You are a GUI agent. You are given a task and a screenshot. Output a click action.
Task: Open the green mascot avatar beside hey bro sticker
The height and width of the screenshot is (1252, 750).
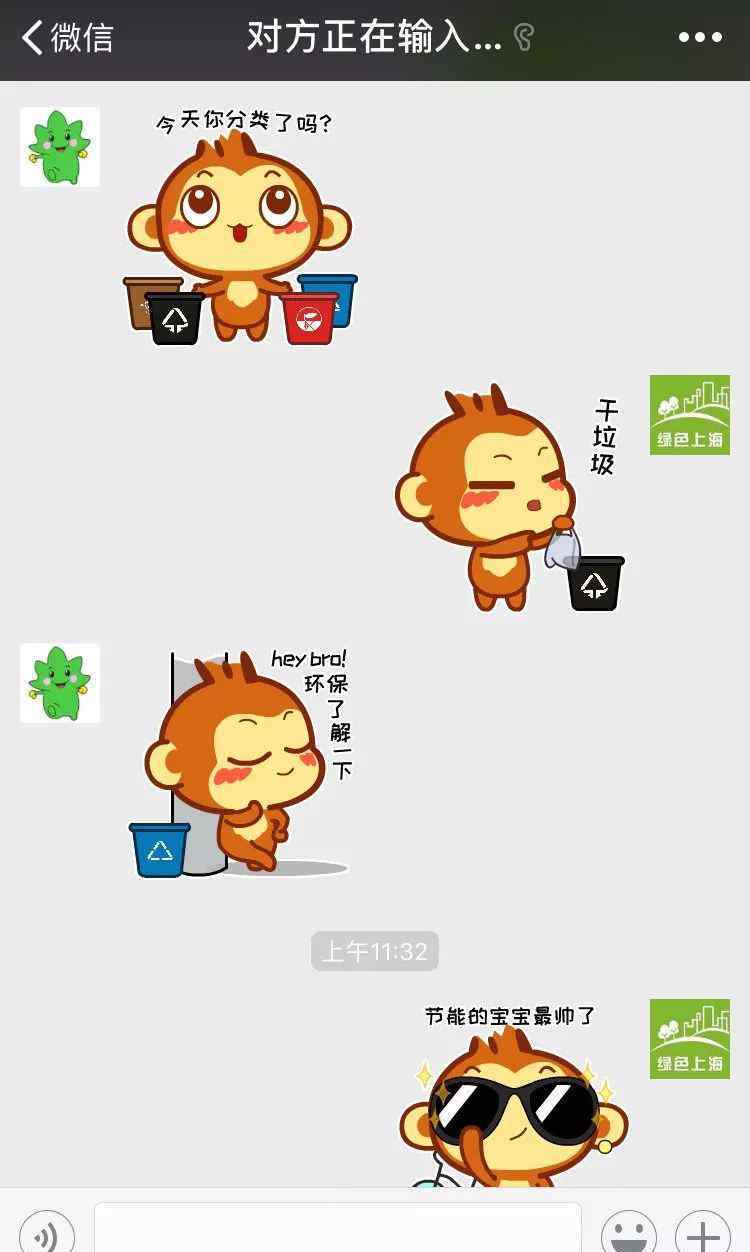coord(60,683)
